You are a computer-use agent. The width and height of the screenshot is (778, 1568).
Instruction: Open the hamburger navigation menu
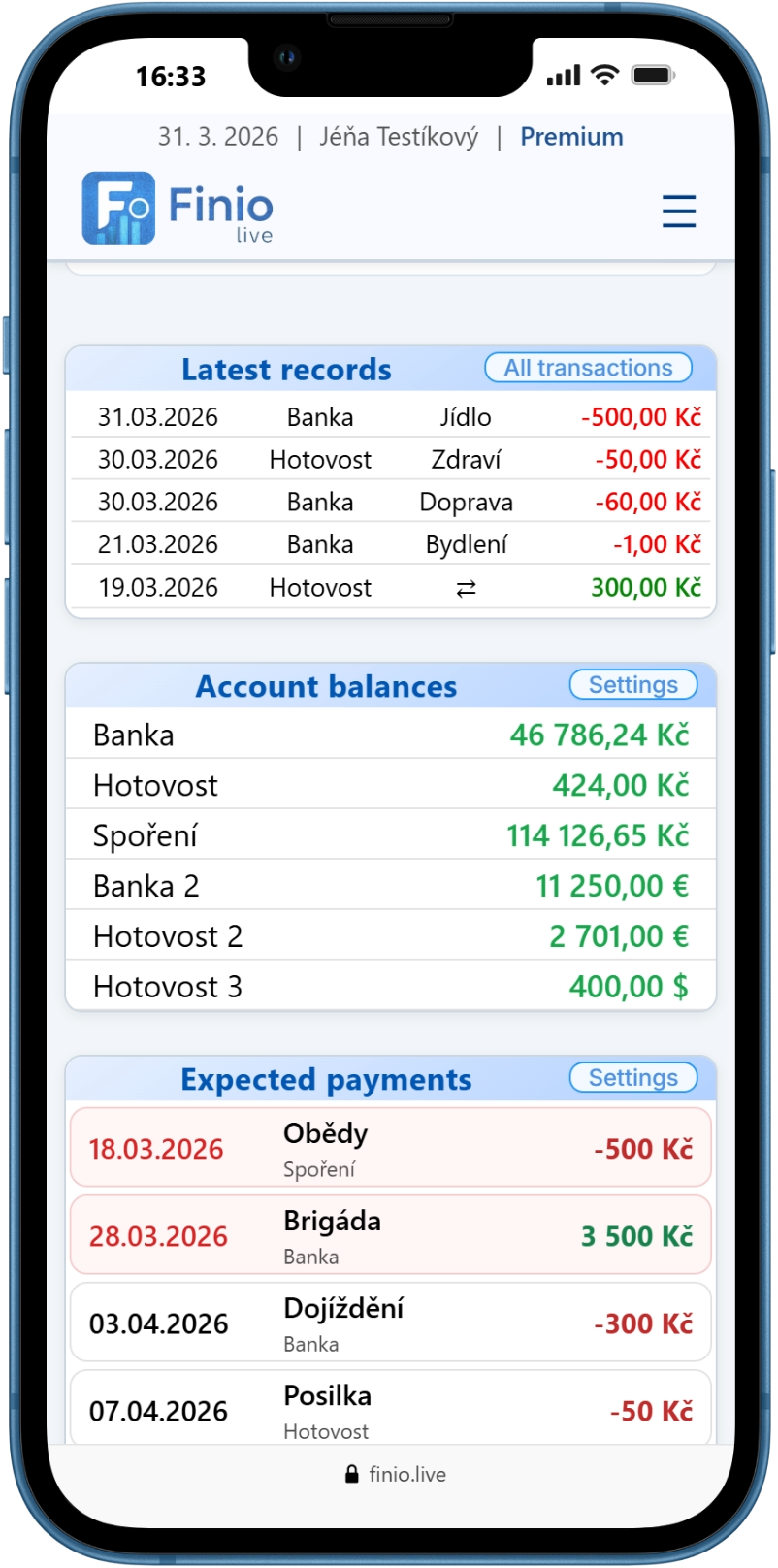click(678, 211)
